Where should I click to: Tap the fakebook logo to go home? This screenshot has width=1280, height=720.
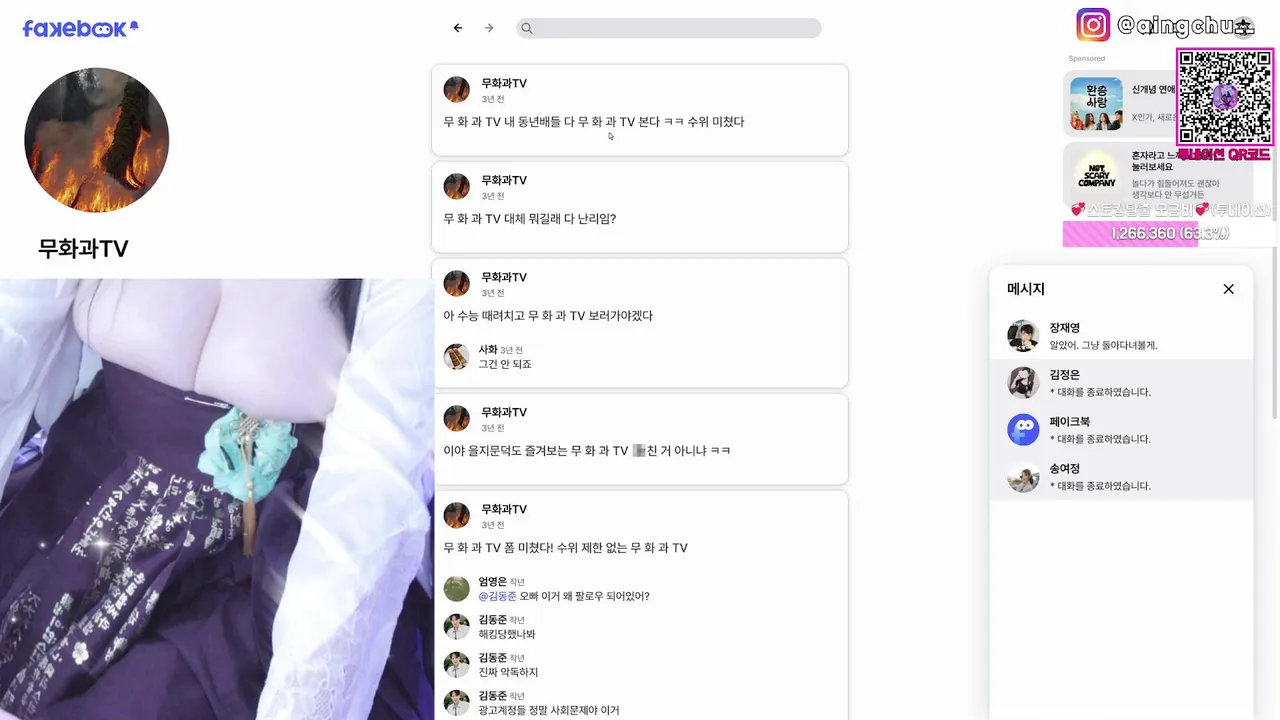(x=79, y=29)
